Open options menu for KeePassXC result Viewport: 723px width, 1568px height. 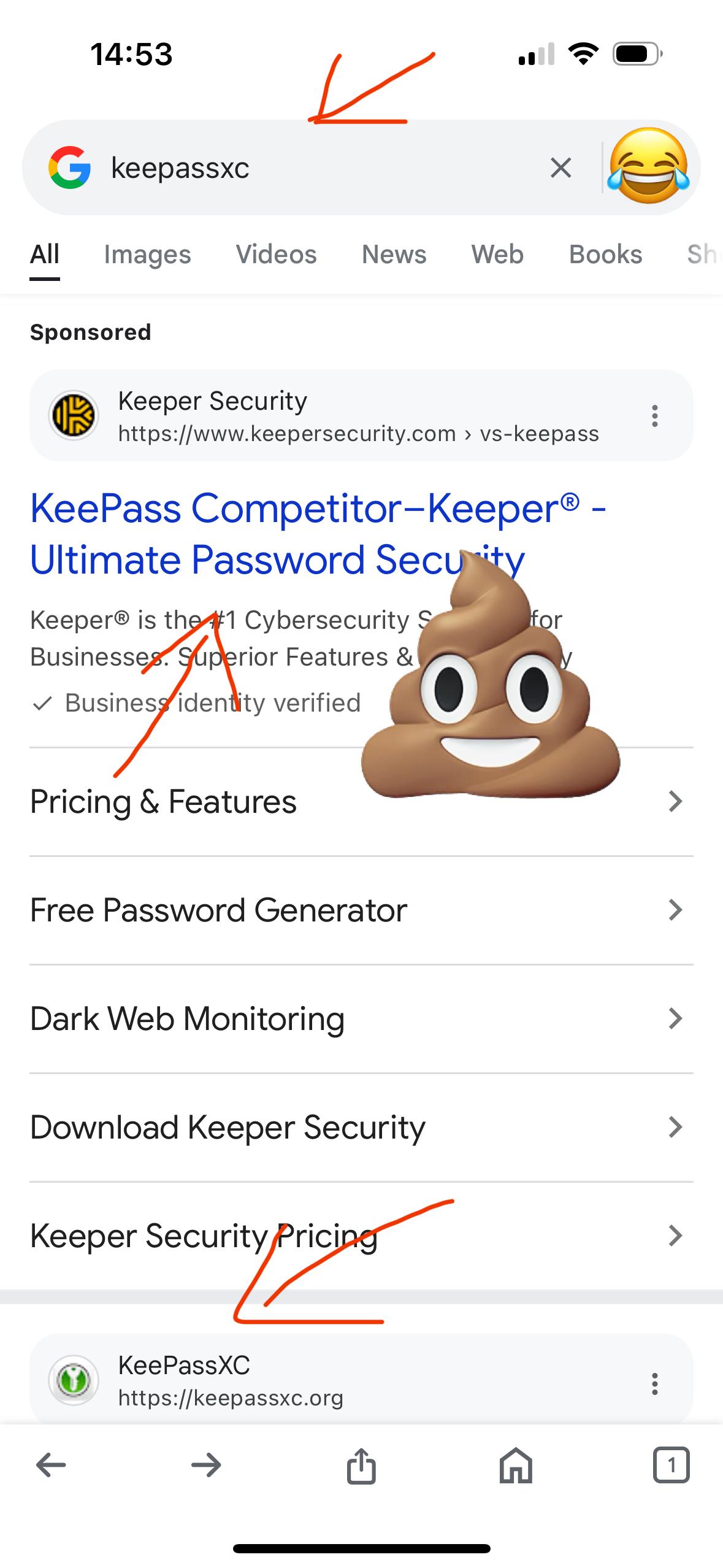click(x=655, y=1383)
